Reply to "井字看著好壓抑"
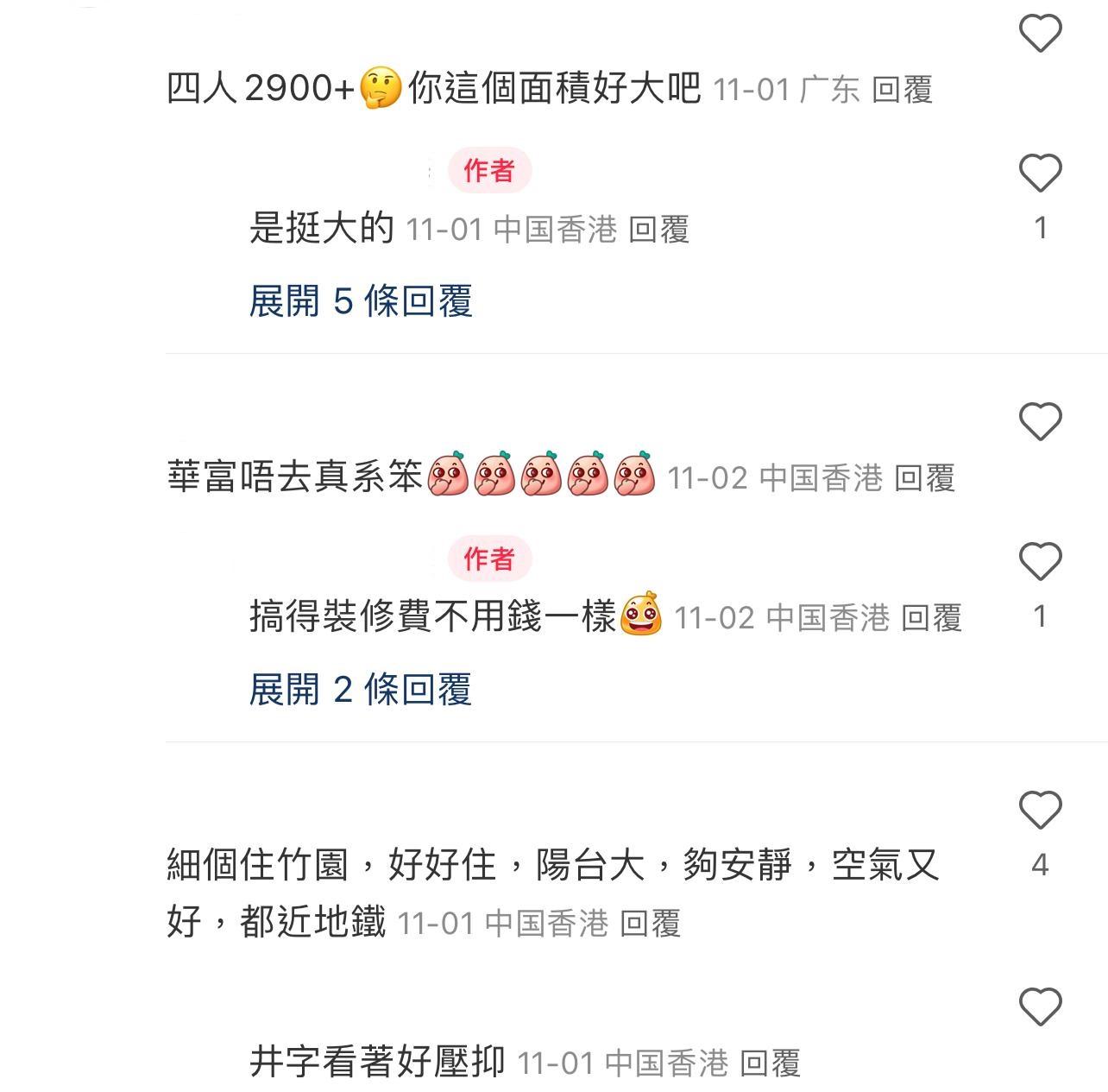 770,1064
